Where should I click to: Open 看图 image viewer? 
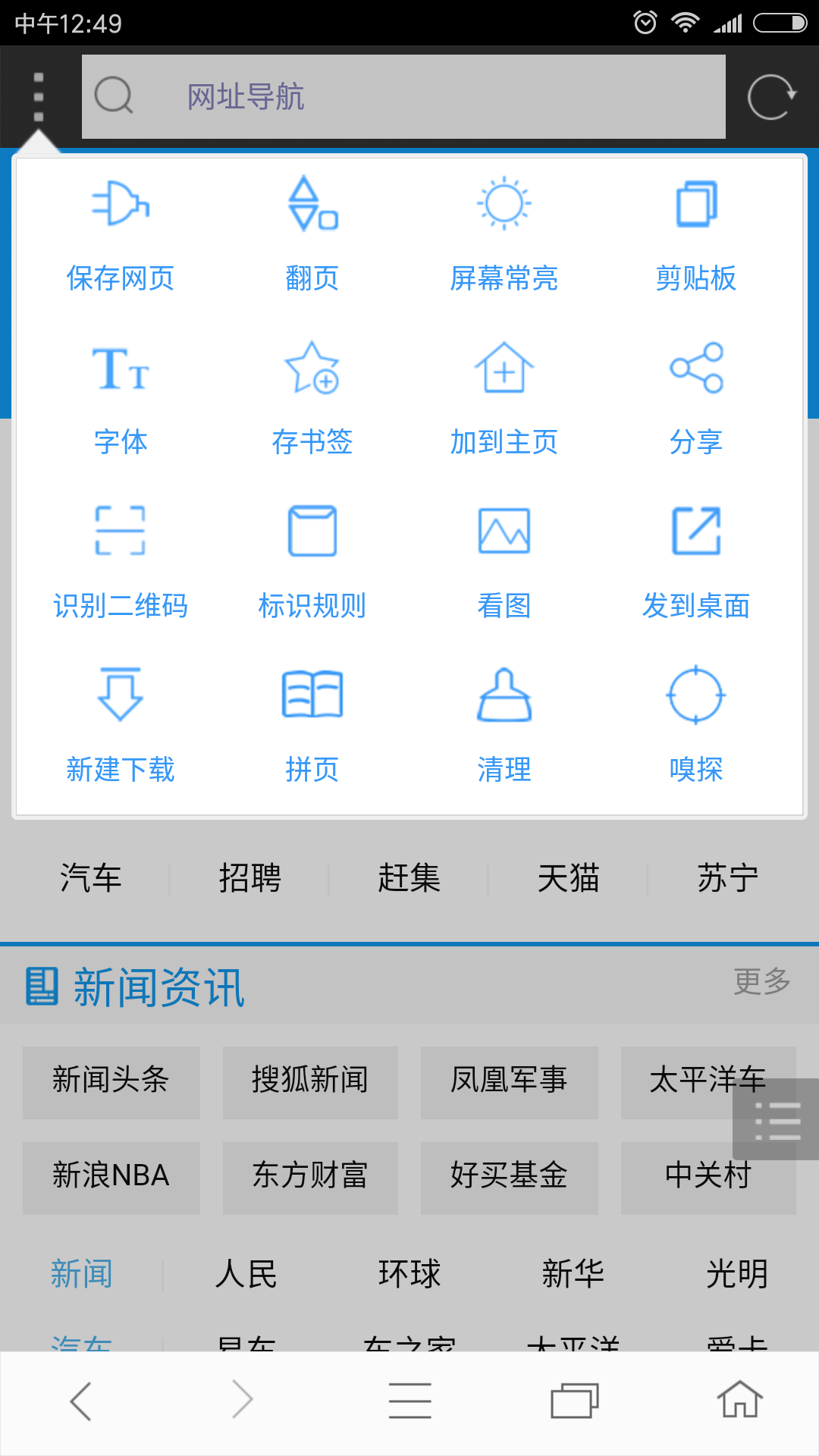point(504,563)
